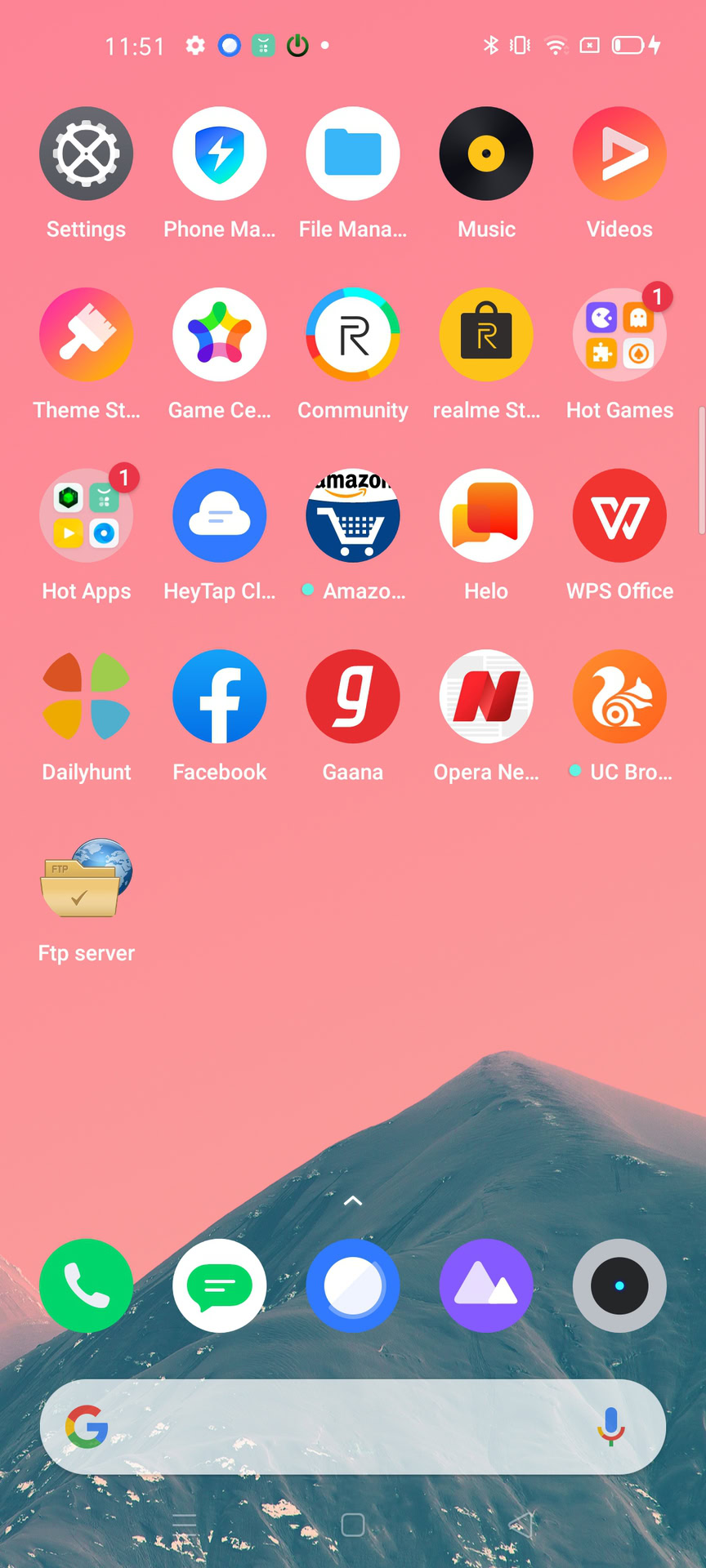706x1568 pixels.
Task: Open the Ftp server app
Action: pos(86,878)
